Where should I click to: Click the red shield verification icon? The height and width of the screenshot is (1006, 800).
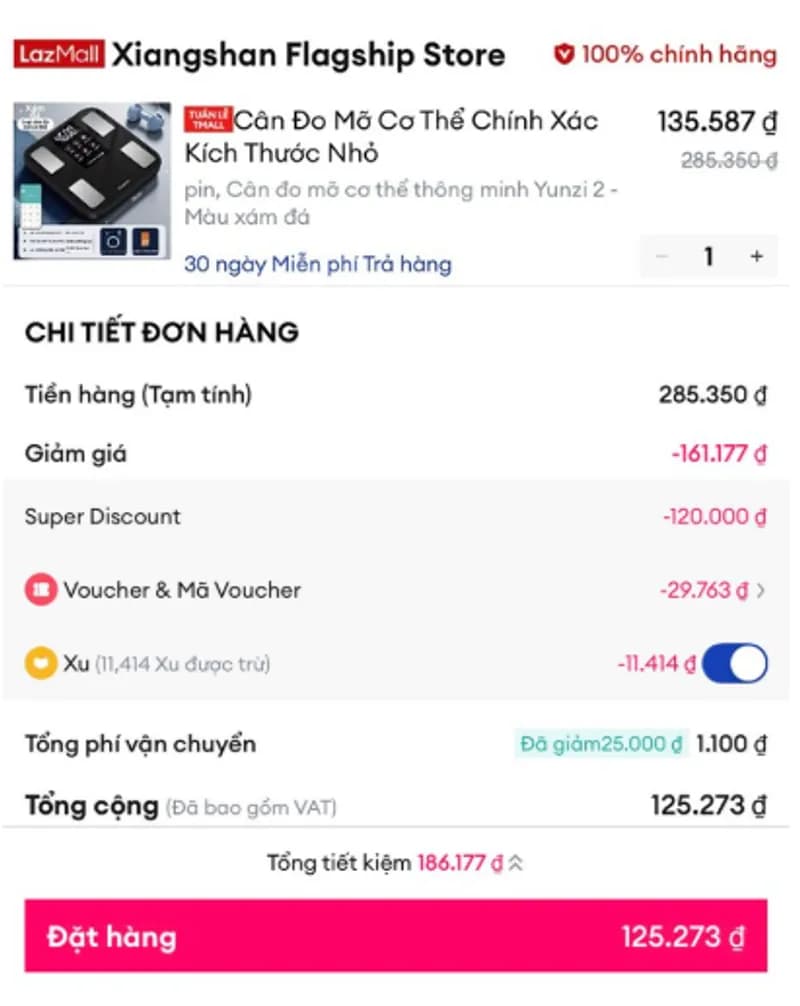(566, 54)
